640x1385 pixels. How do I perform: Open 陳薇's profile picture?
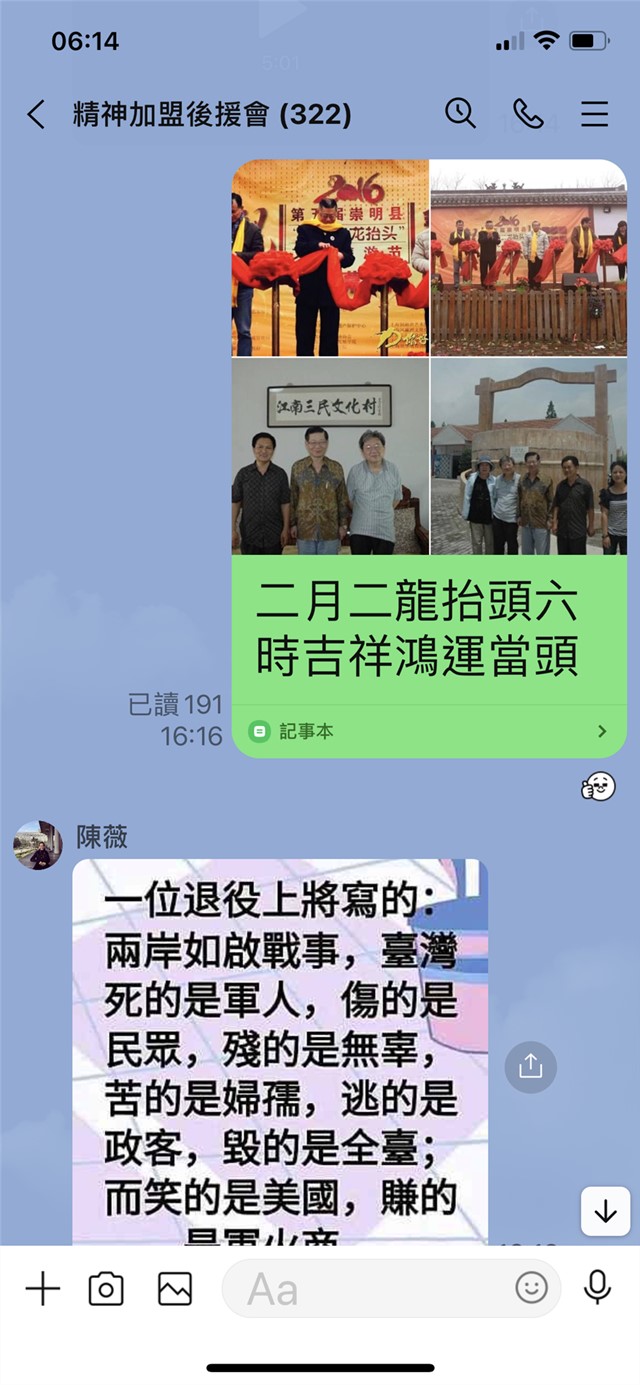(38, 845)
